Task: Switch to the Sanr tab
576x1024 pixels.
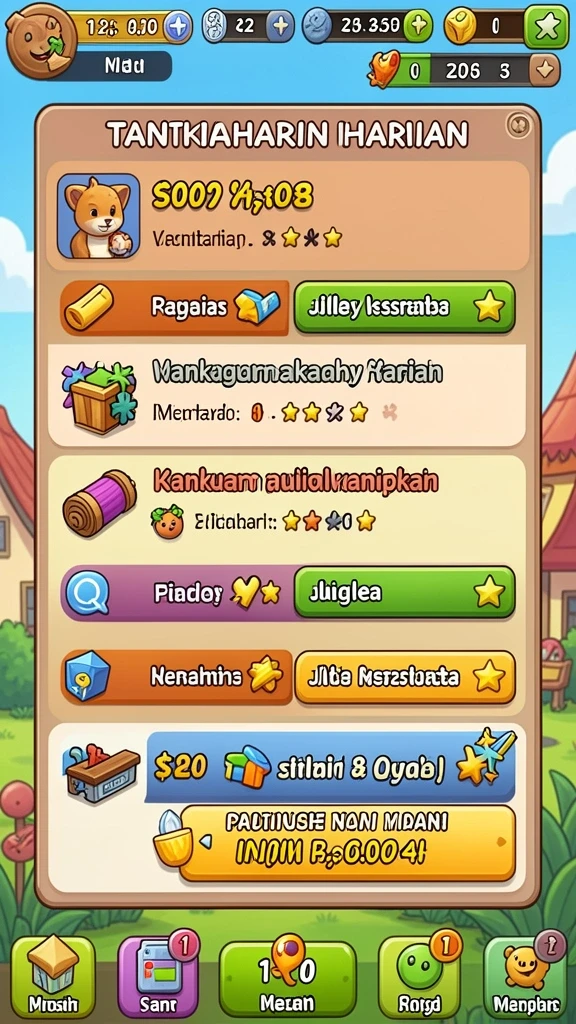Action: pos(159,976)
